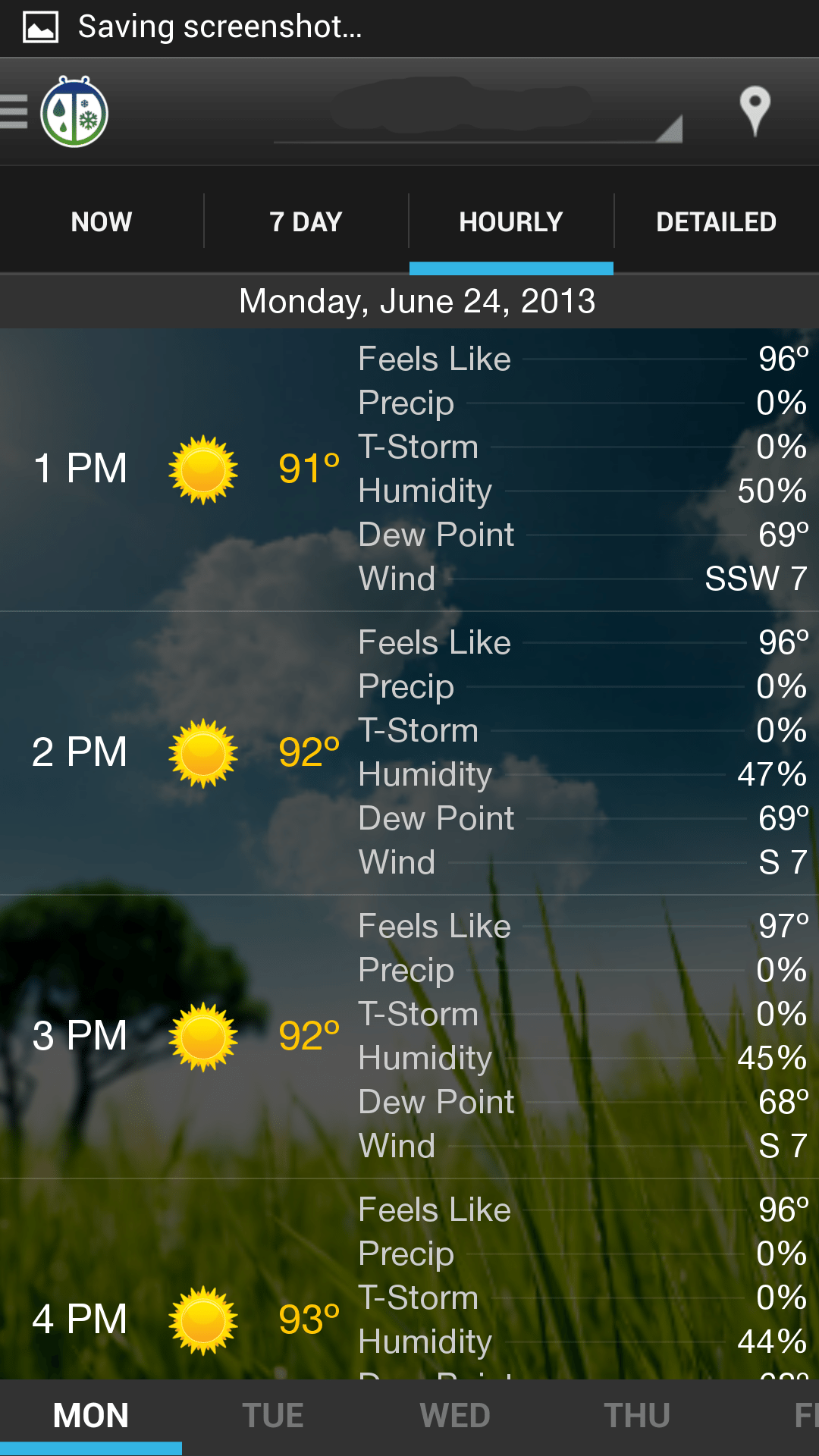Screen dimensions: 819x1456
Task: Switch to THU day tab
Action: tap(637, 1416)
